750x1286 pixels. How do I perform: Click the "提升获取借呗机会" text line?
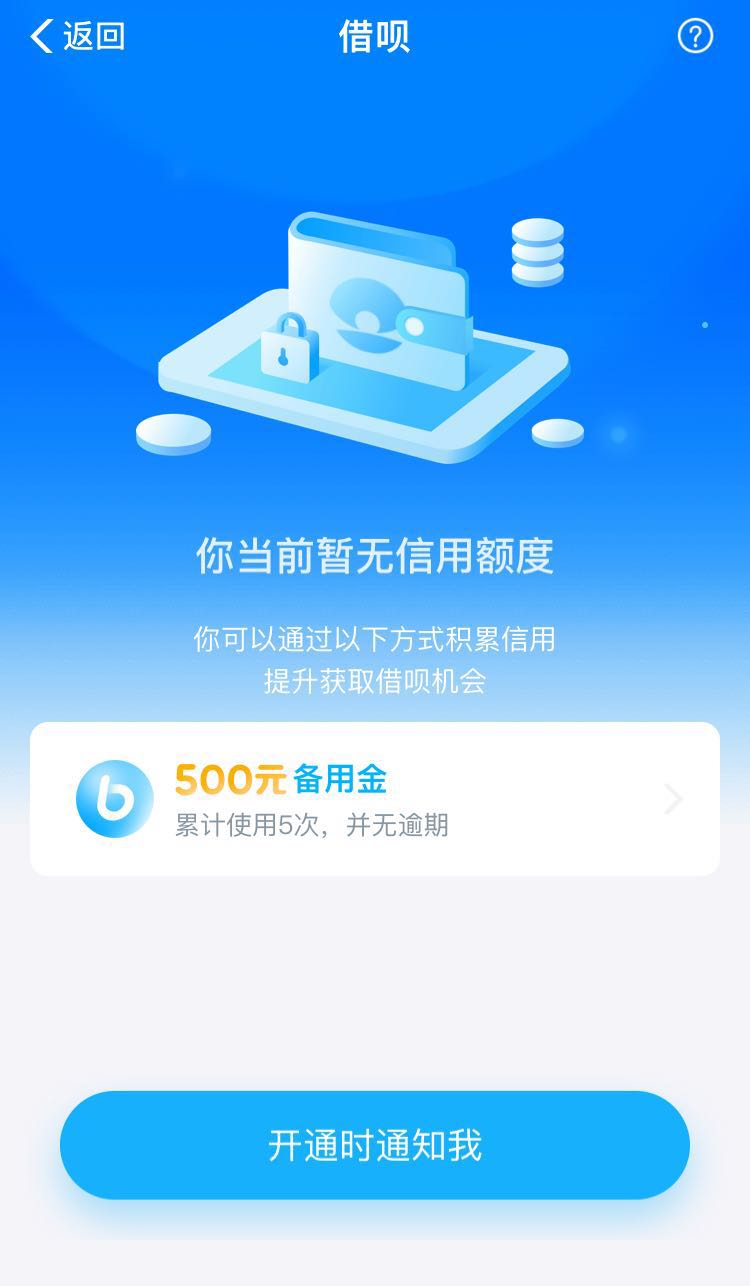374,678
